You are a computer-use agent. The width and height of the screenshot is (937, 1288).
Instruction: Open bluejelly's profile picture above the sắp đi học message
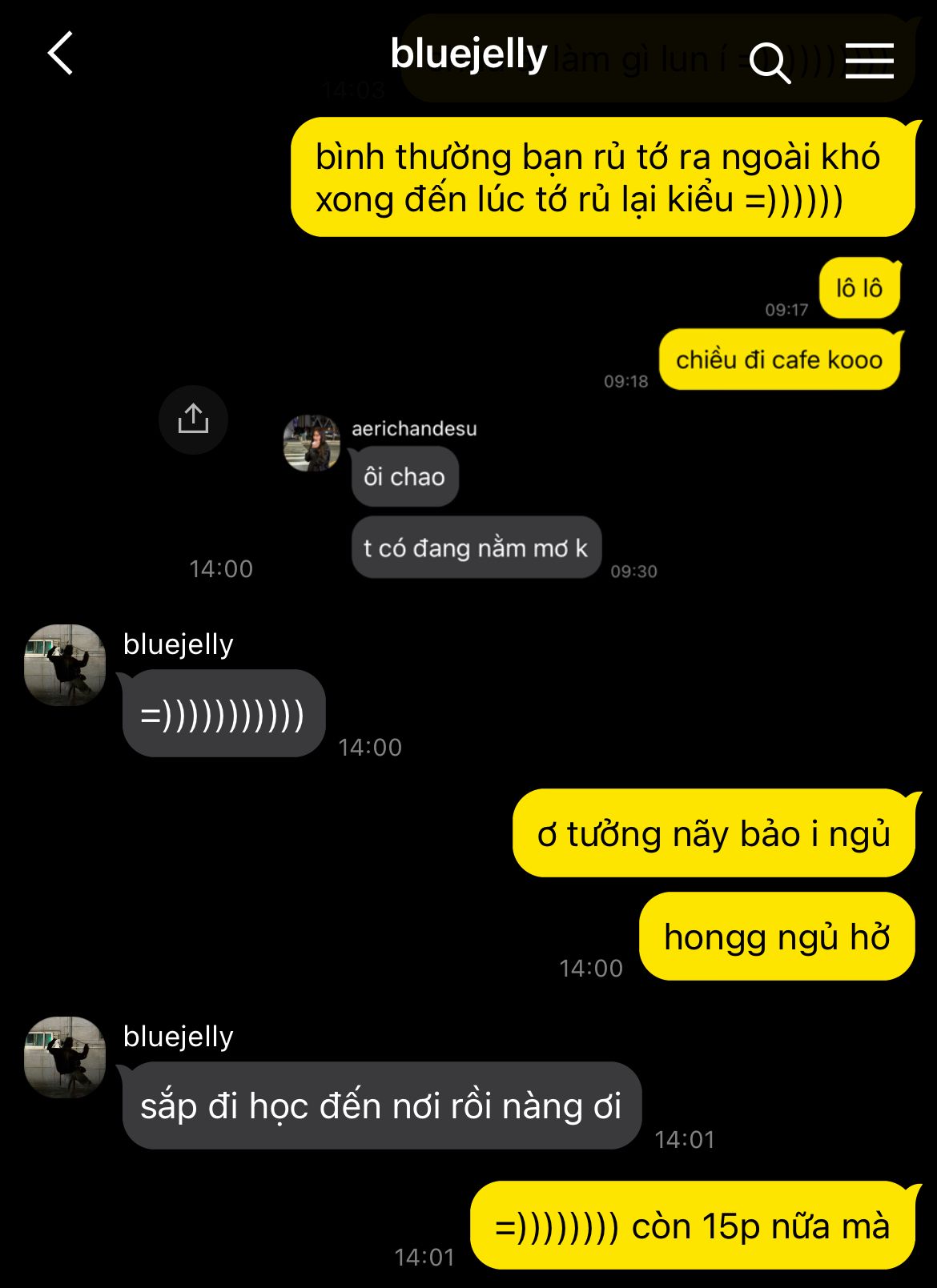65,1057
